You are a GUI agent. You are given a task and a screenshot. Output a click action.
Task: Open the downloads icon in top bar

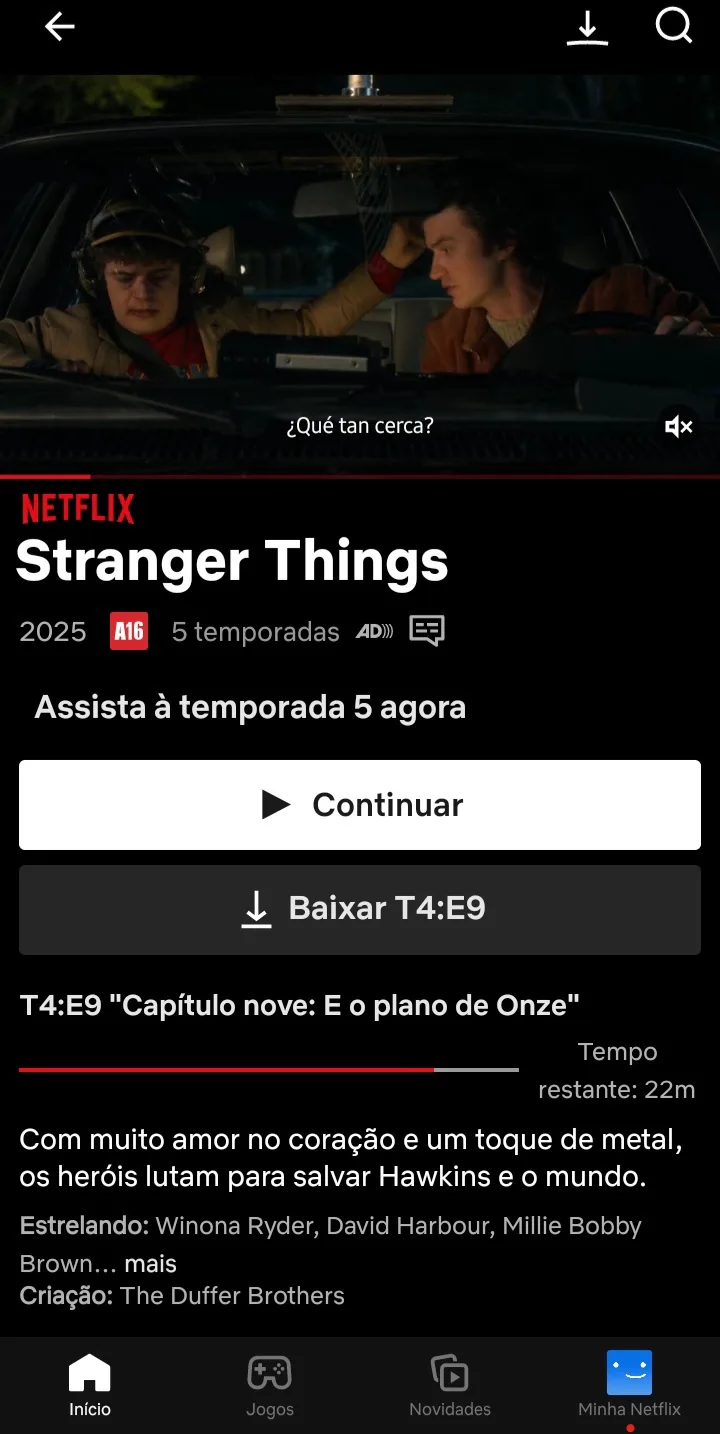[587, 27]
